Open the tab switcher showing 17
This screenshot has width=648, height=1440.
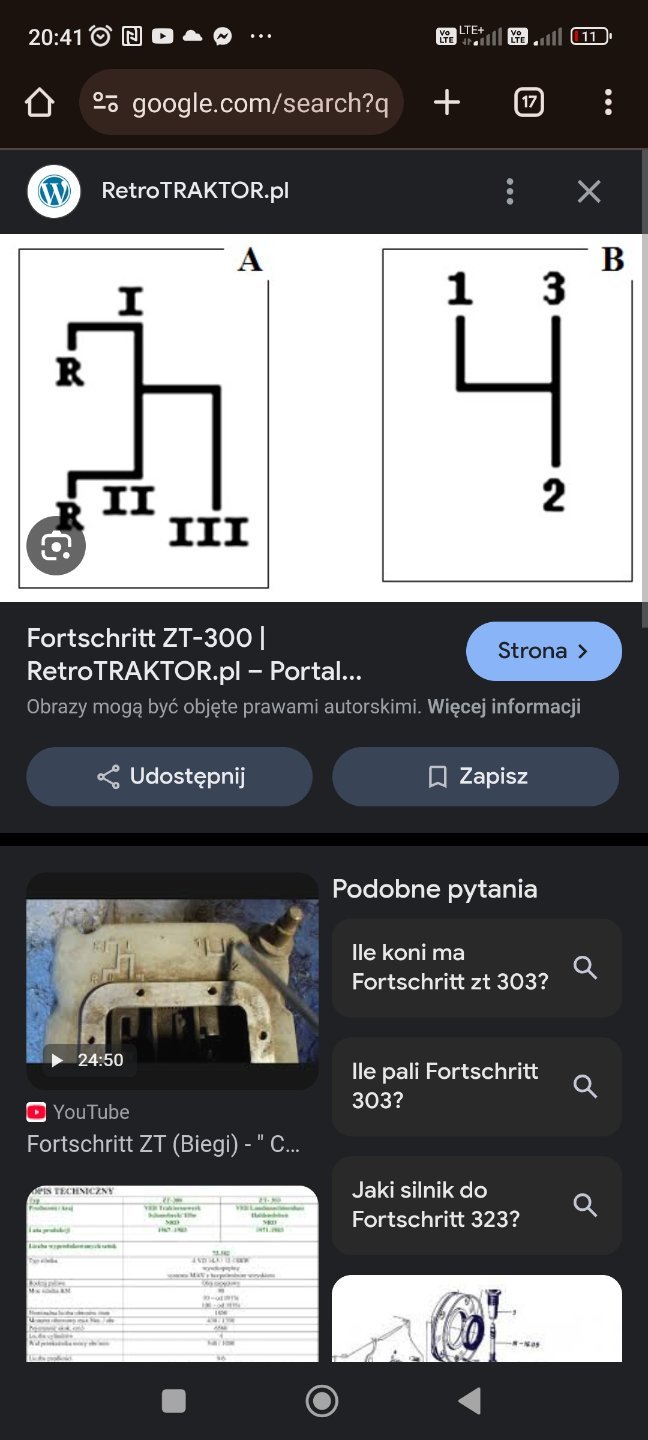point(529,102)
